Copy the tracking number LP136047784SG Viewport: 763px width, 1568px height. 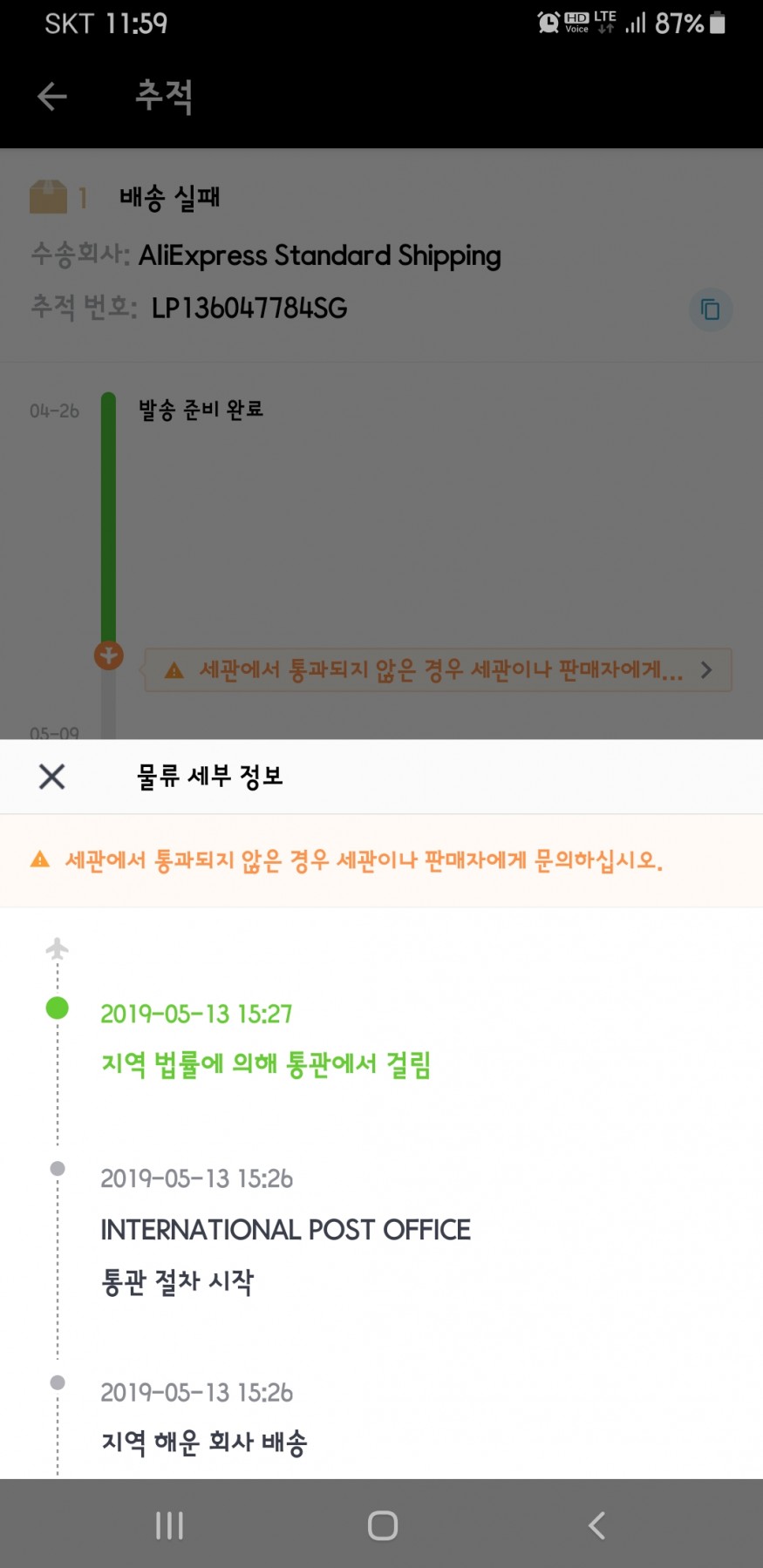(x=711, y=309)
